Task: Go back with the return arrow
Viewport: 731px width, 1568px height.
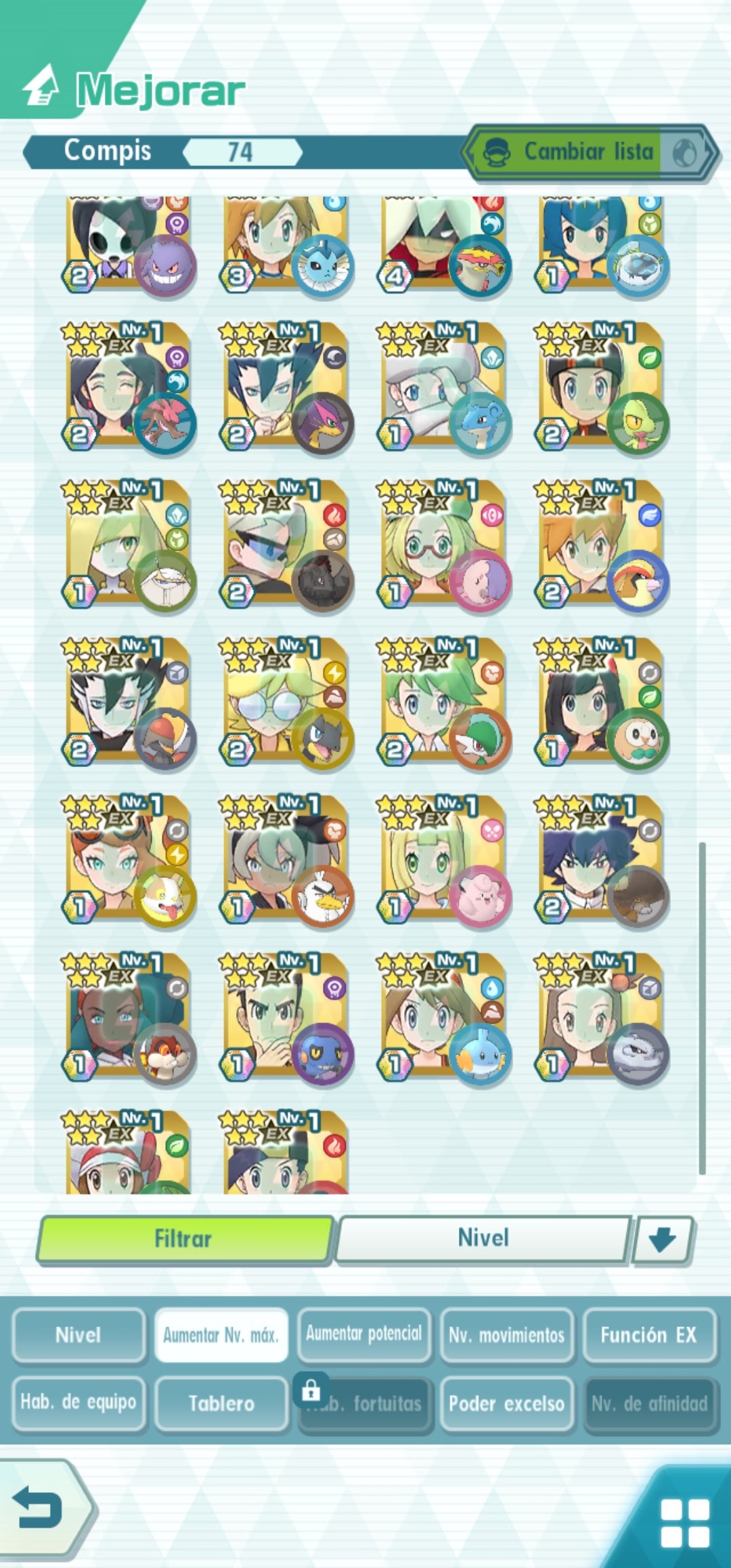Action: [41, 1508]
